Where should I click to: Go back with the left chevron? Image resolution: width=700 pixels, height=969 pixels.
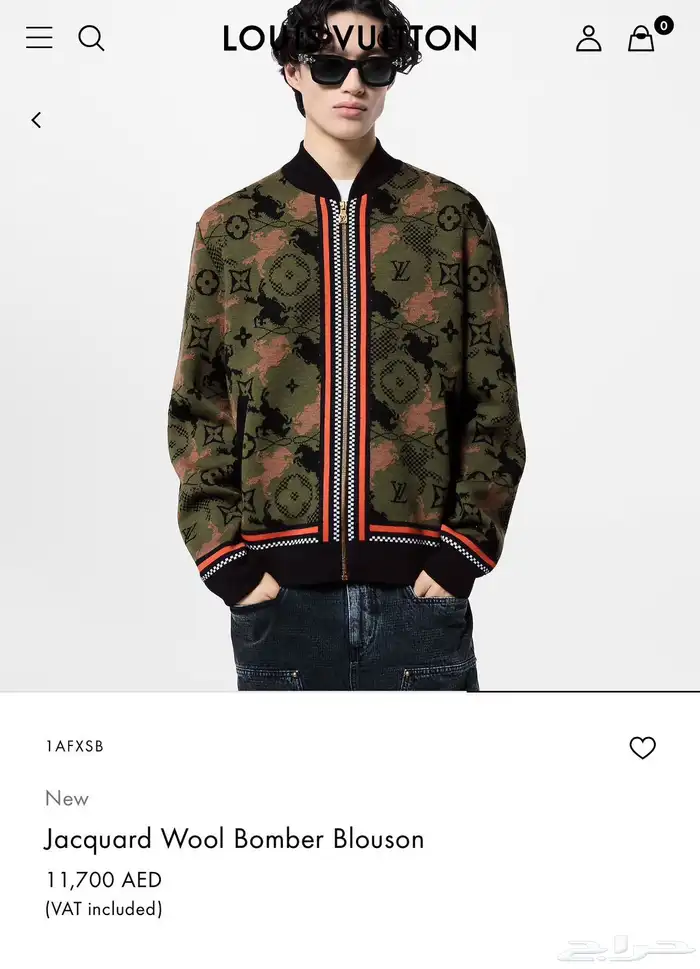point(36,120)
